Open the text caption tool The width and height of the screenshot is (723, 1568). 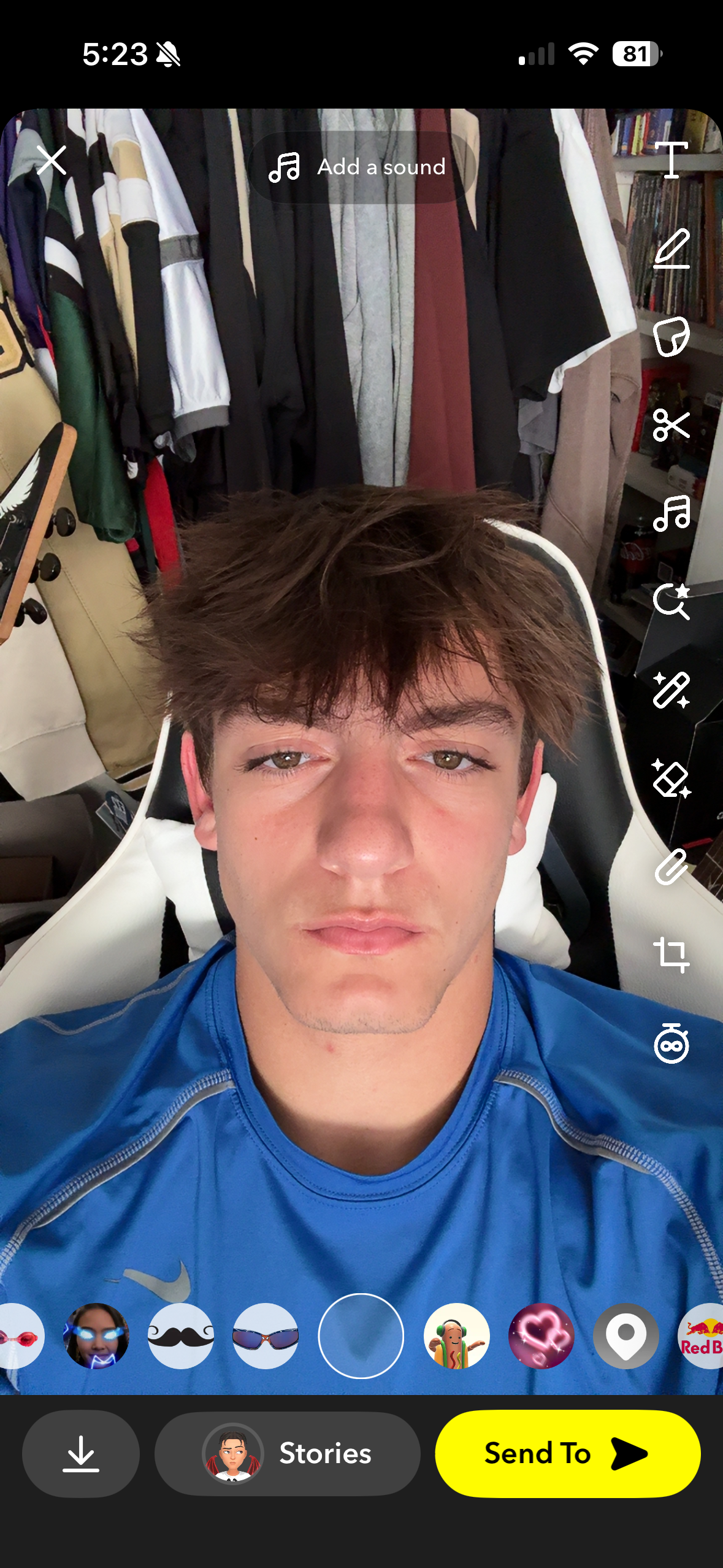(x=671, y=160)
